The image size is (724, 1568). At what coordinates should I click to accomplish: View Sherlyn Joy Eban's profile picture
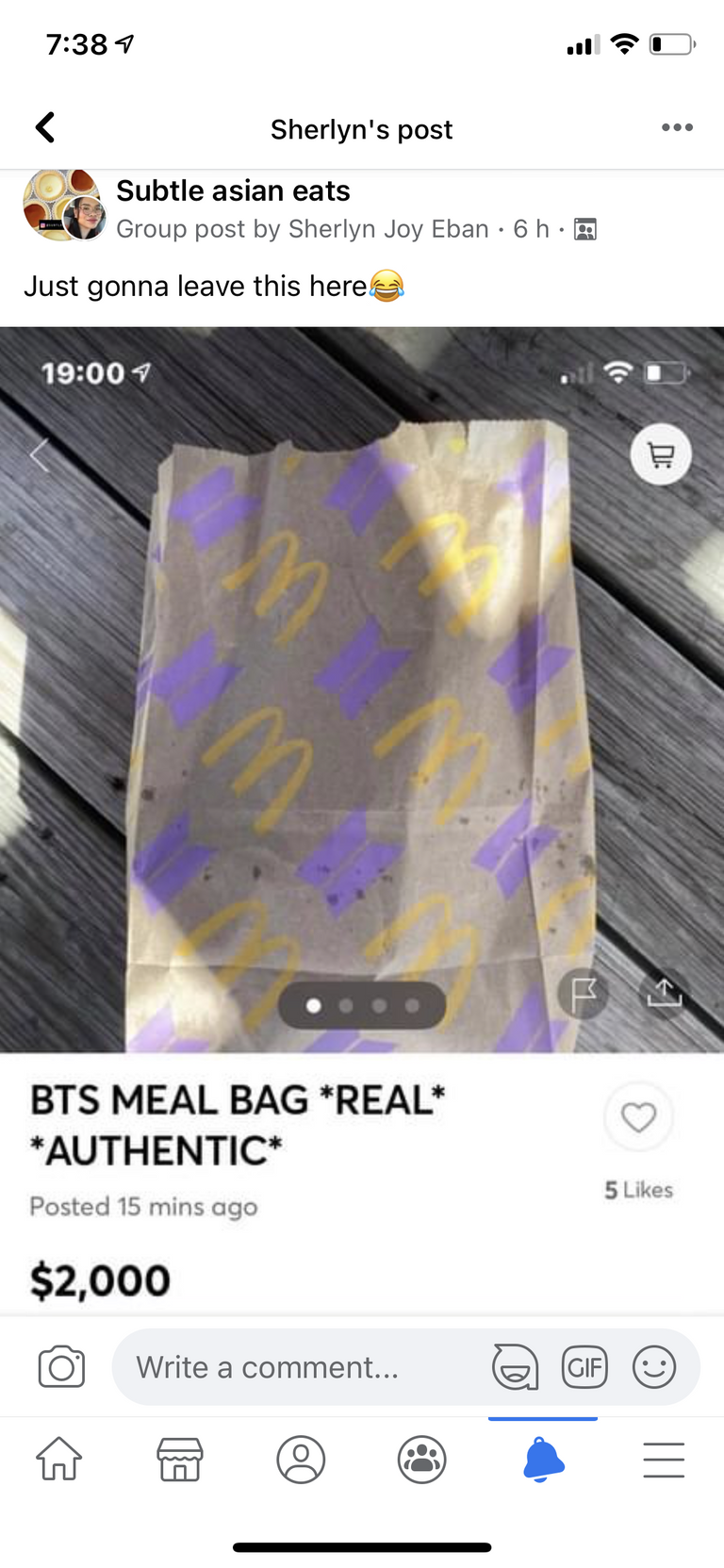[x=85, y=219]
